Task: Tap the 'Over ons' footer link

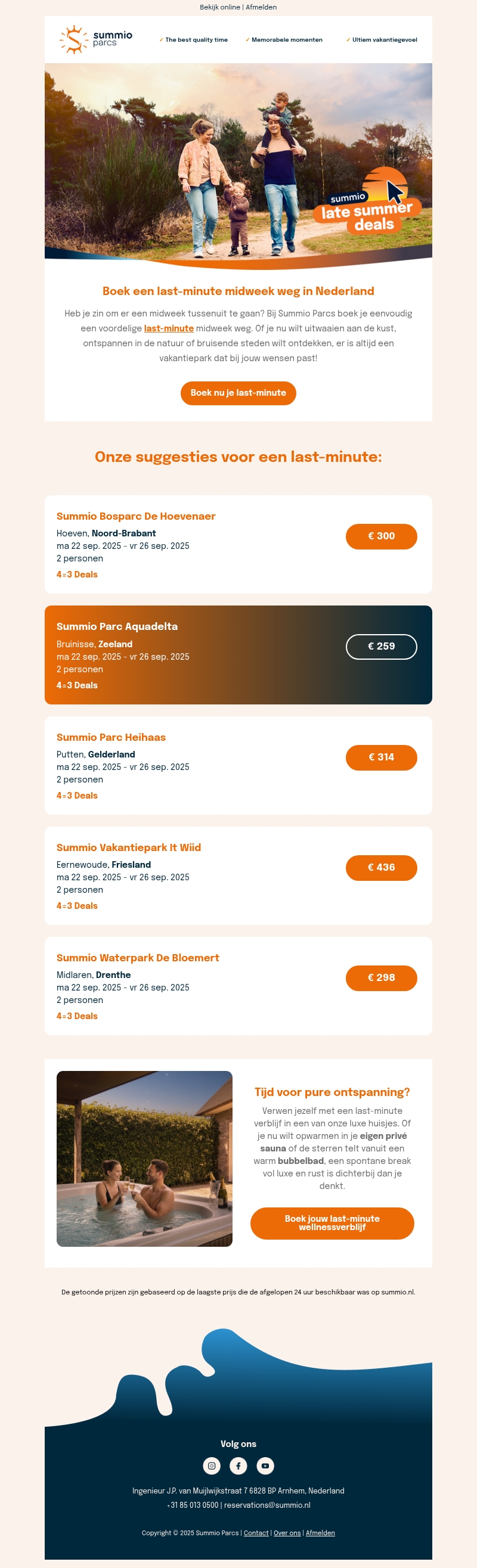Action: pos(287,1533)
